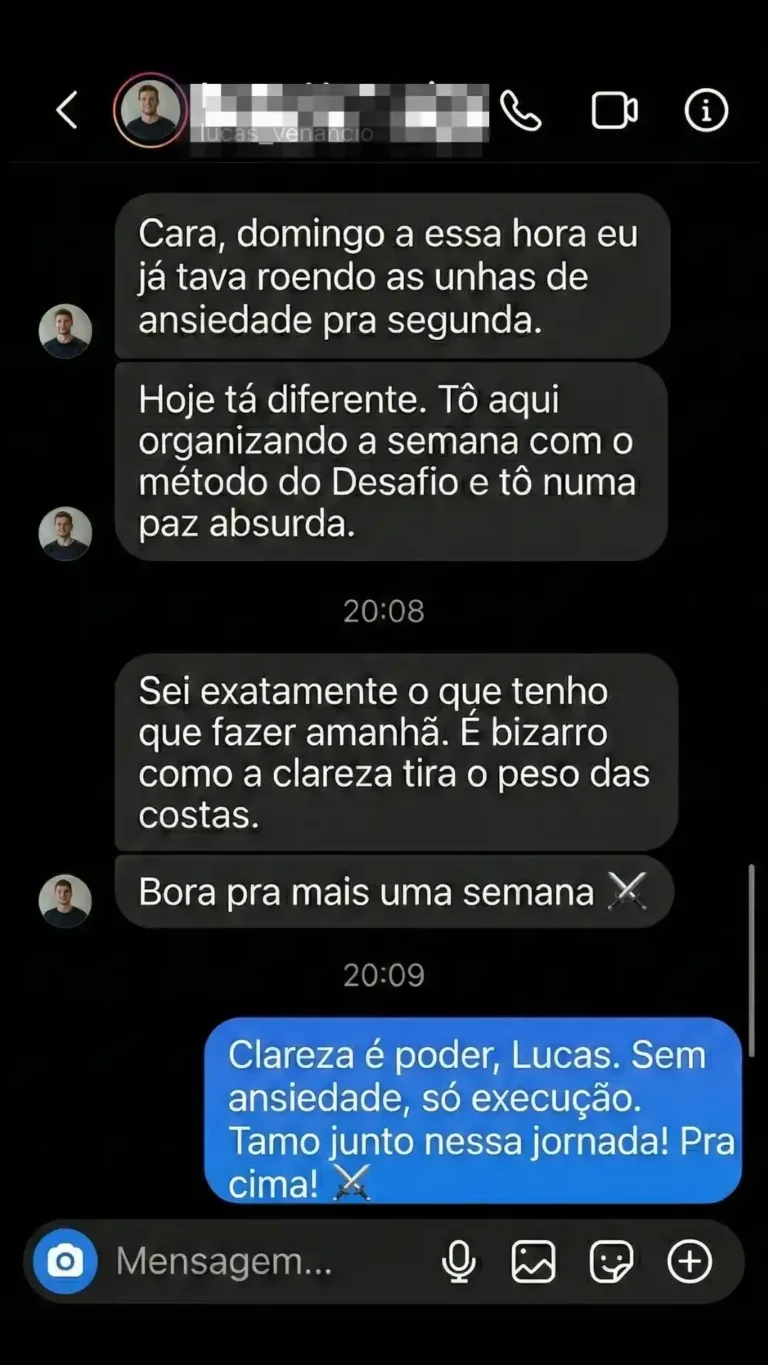The height and width of the screenshot is (1365, 768).
Task: Open more attachment options with plus icon
Action: pos(690,1260)
